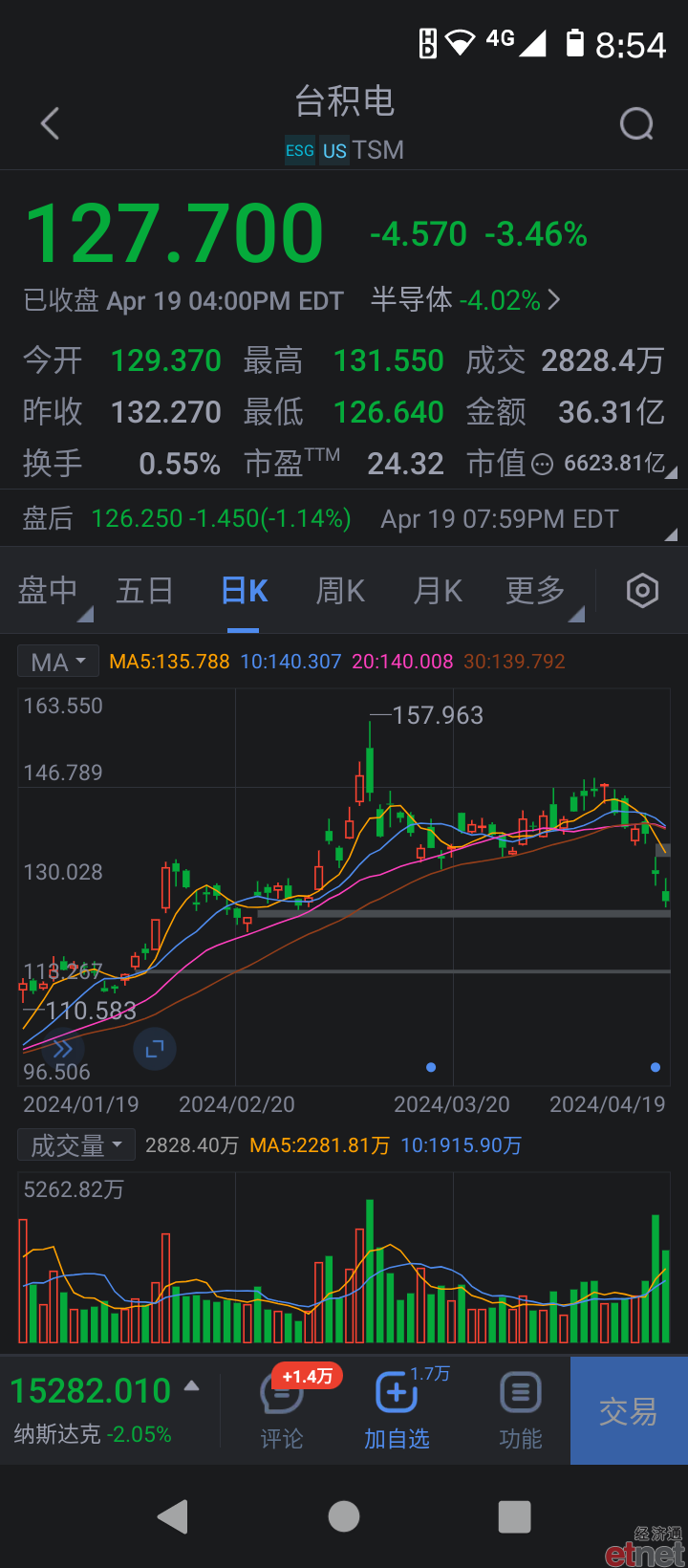Tap the 交易 trade button
Viewport: 688px width, 1568px height.
coord(629,1411)
